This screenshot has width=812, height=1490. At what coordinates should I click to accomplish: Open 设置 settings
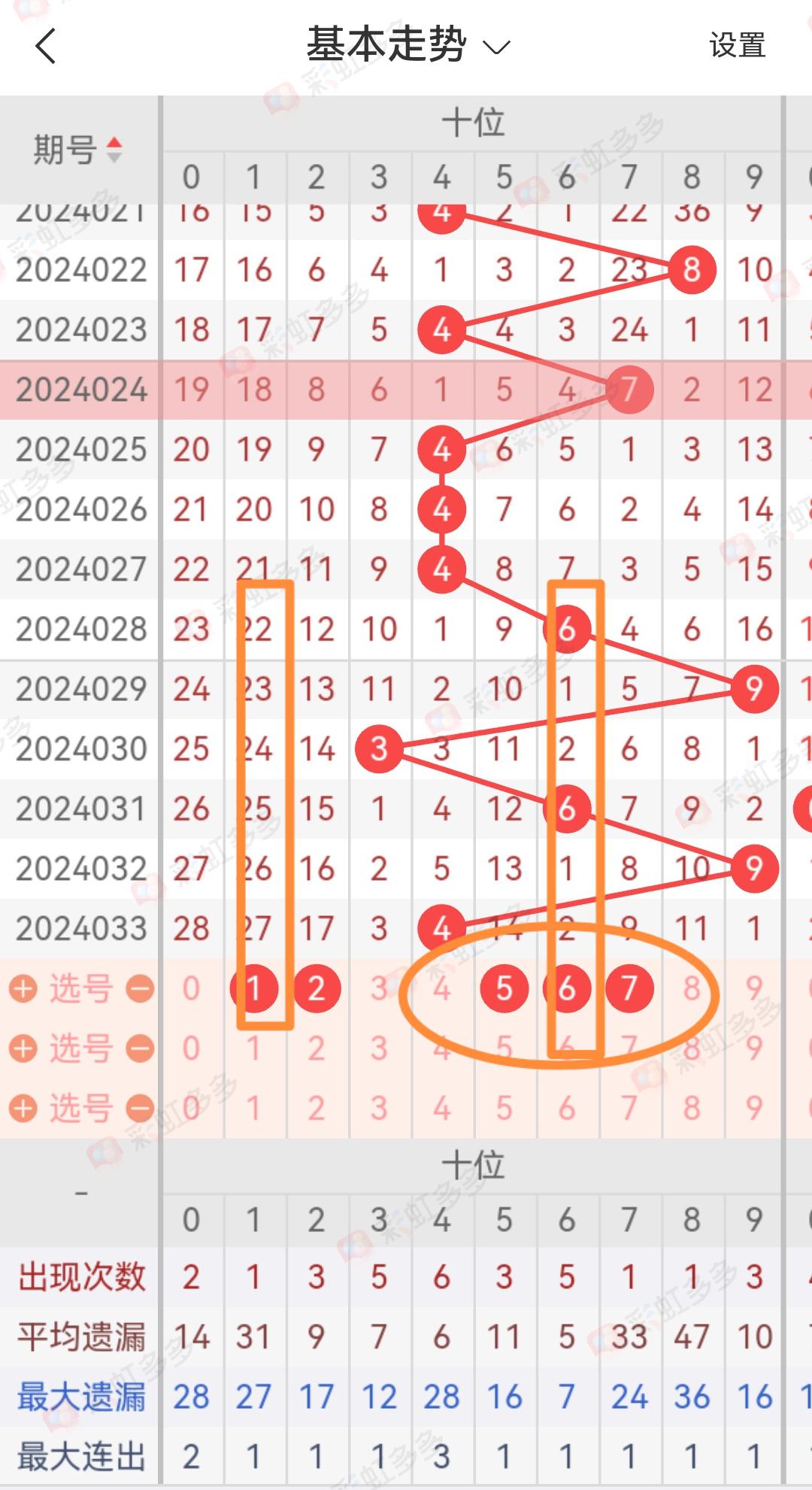point(737,46)
